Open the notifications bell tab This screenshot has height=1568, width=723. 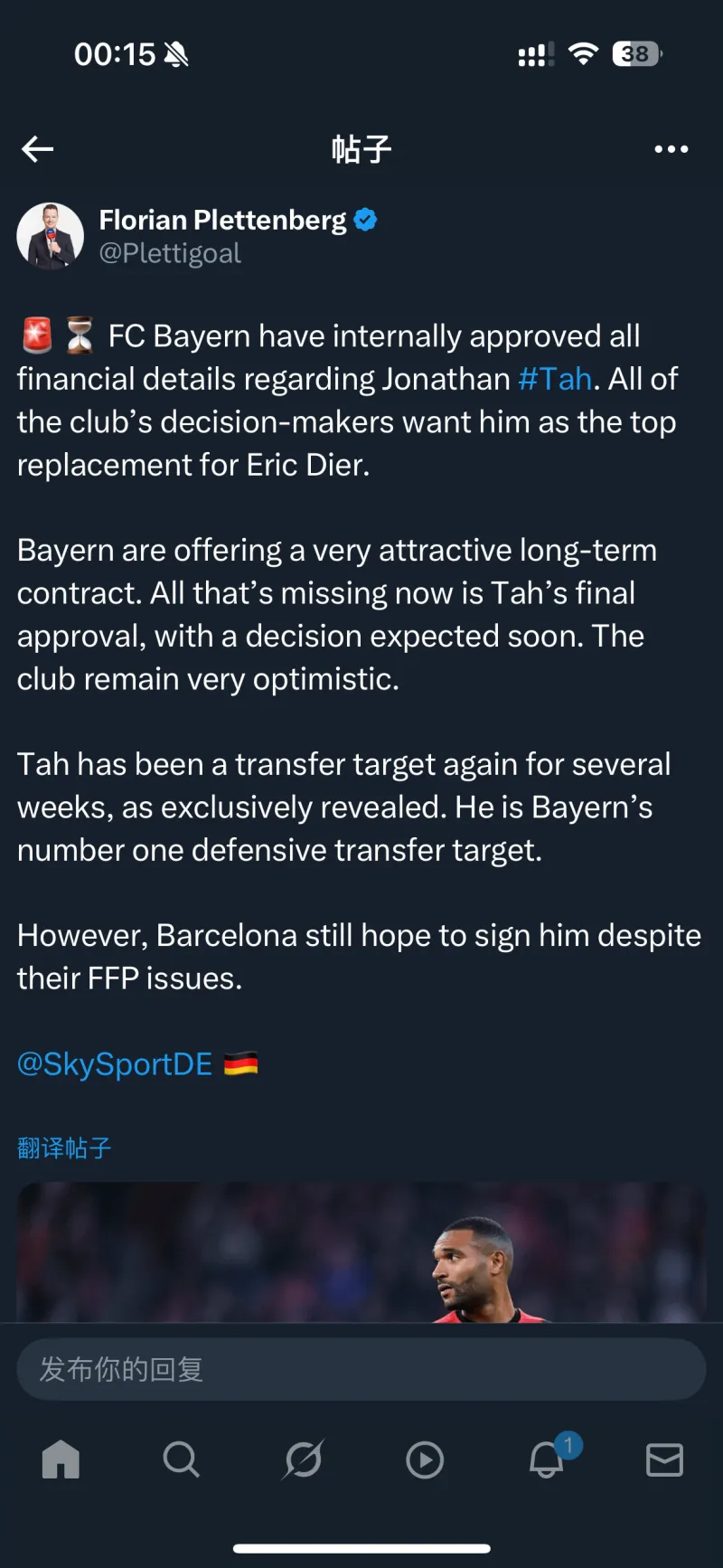coord(547,1459)
